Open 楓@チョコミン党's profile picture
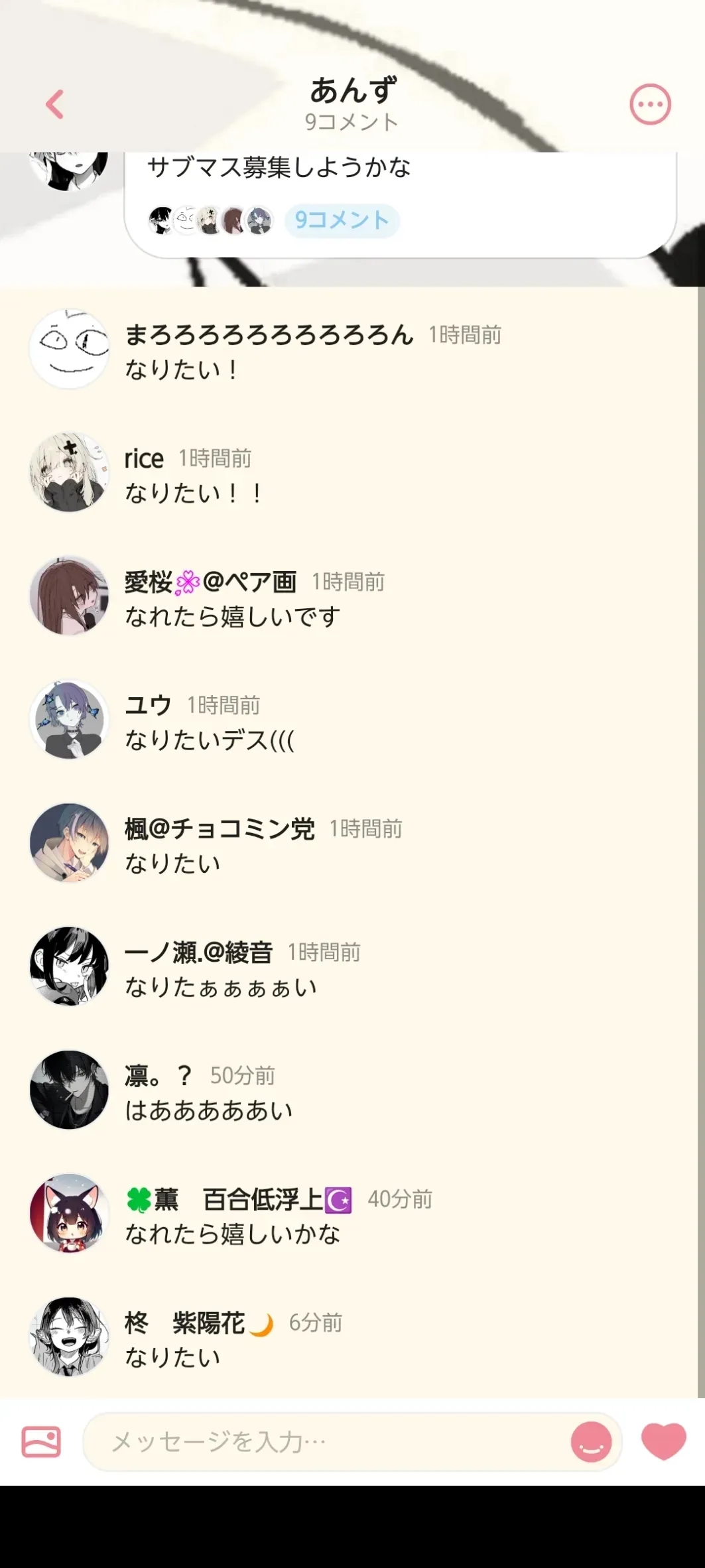This screenshot has width=705, height=1568. tap(69, 842)
